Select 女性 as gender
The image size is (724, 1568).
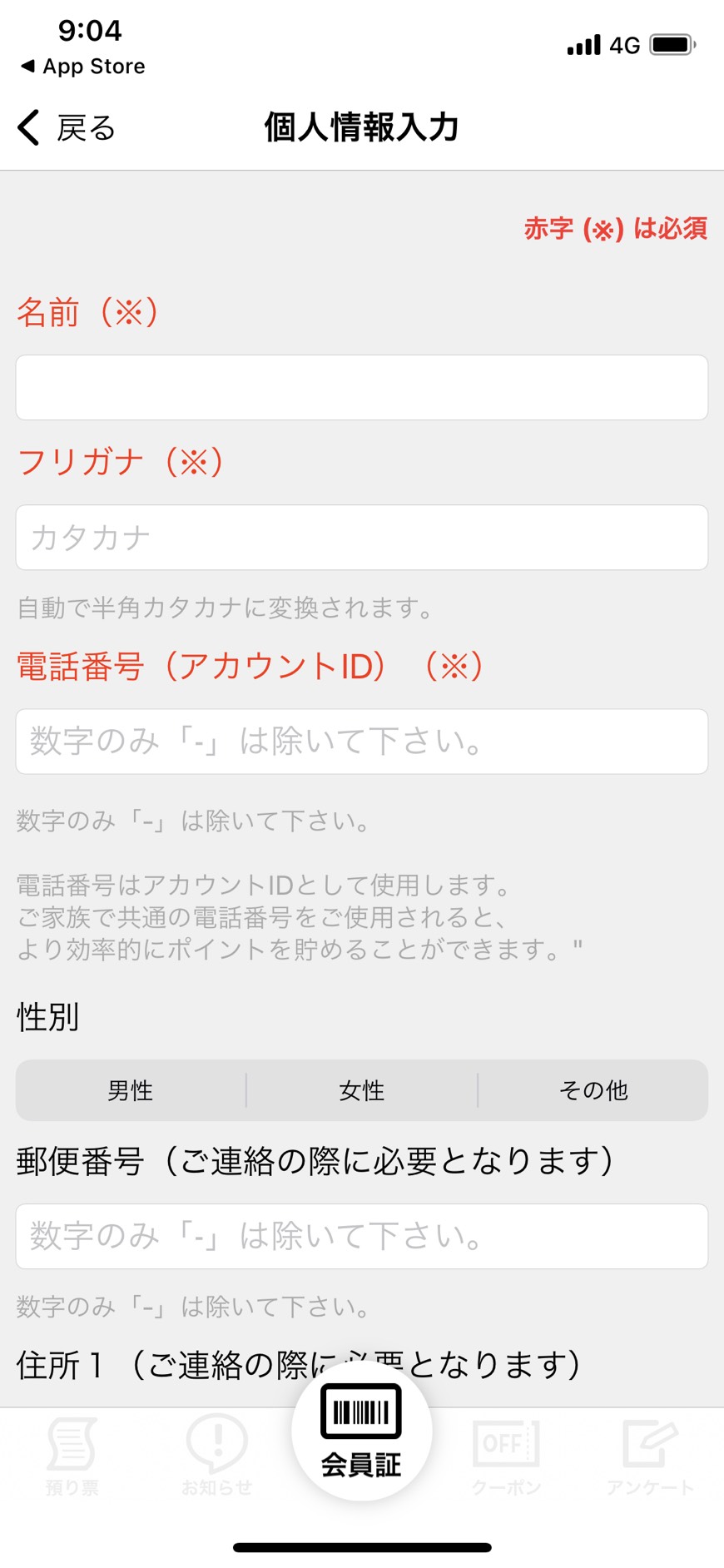tap(362, 1090)
